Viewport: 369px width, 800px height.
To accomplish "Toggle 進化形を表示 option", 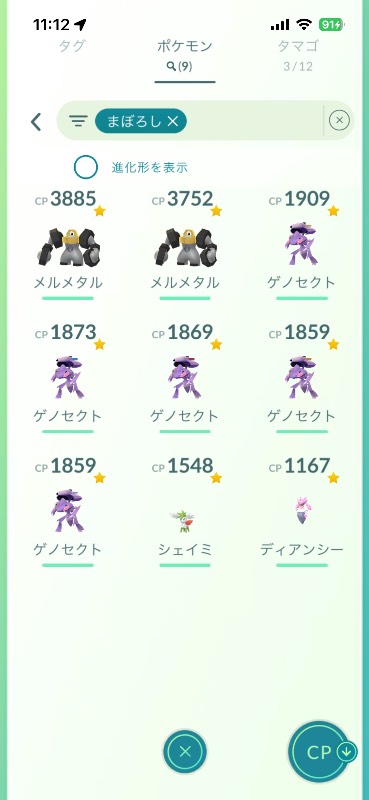I will click(x=86, y=167).
